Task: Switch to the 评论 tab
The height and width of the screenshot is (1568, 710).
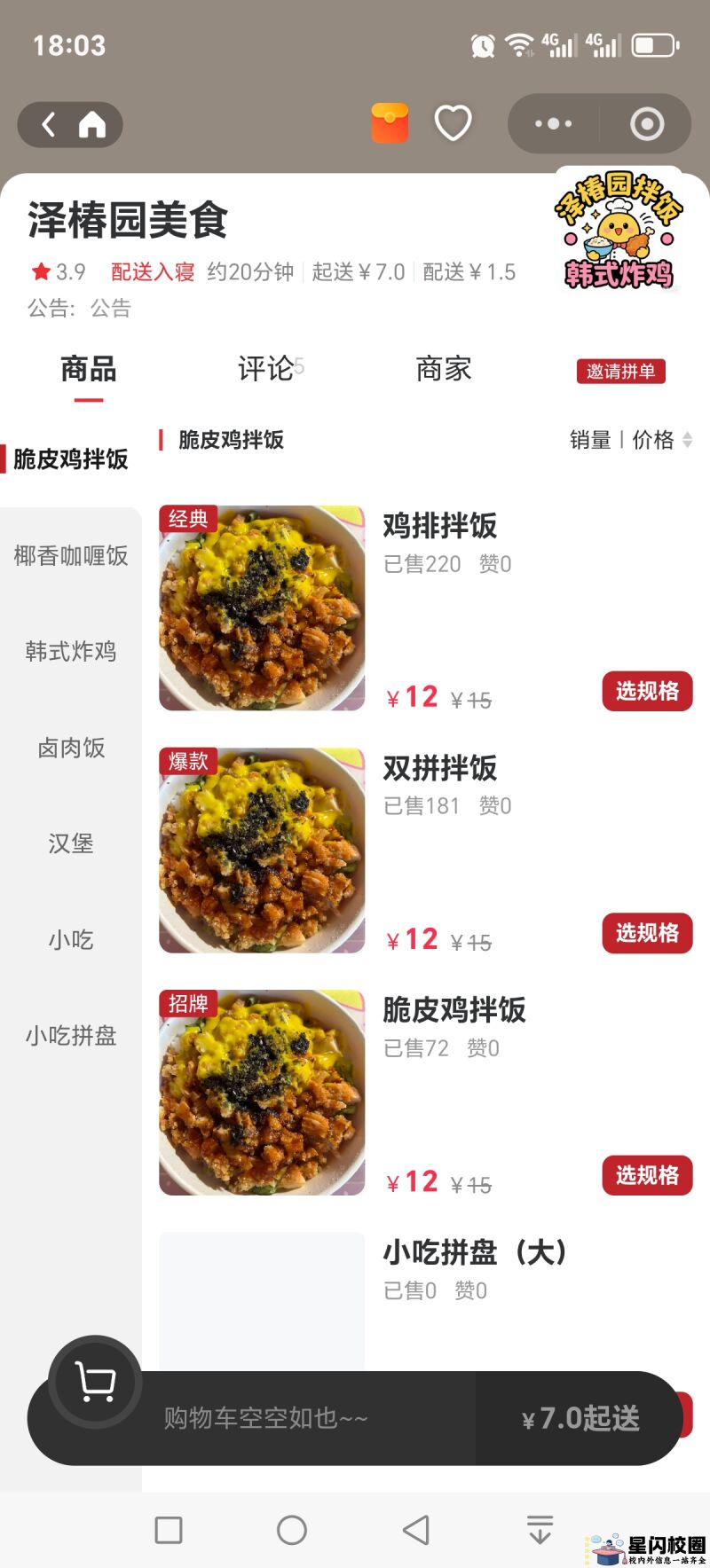Action: [266, 369]
